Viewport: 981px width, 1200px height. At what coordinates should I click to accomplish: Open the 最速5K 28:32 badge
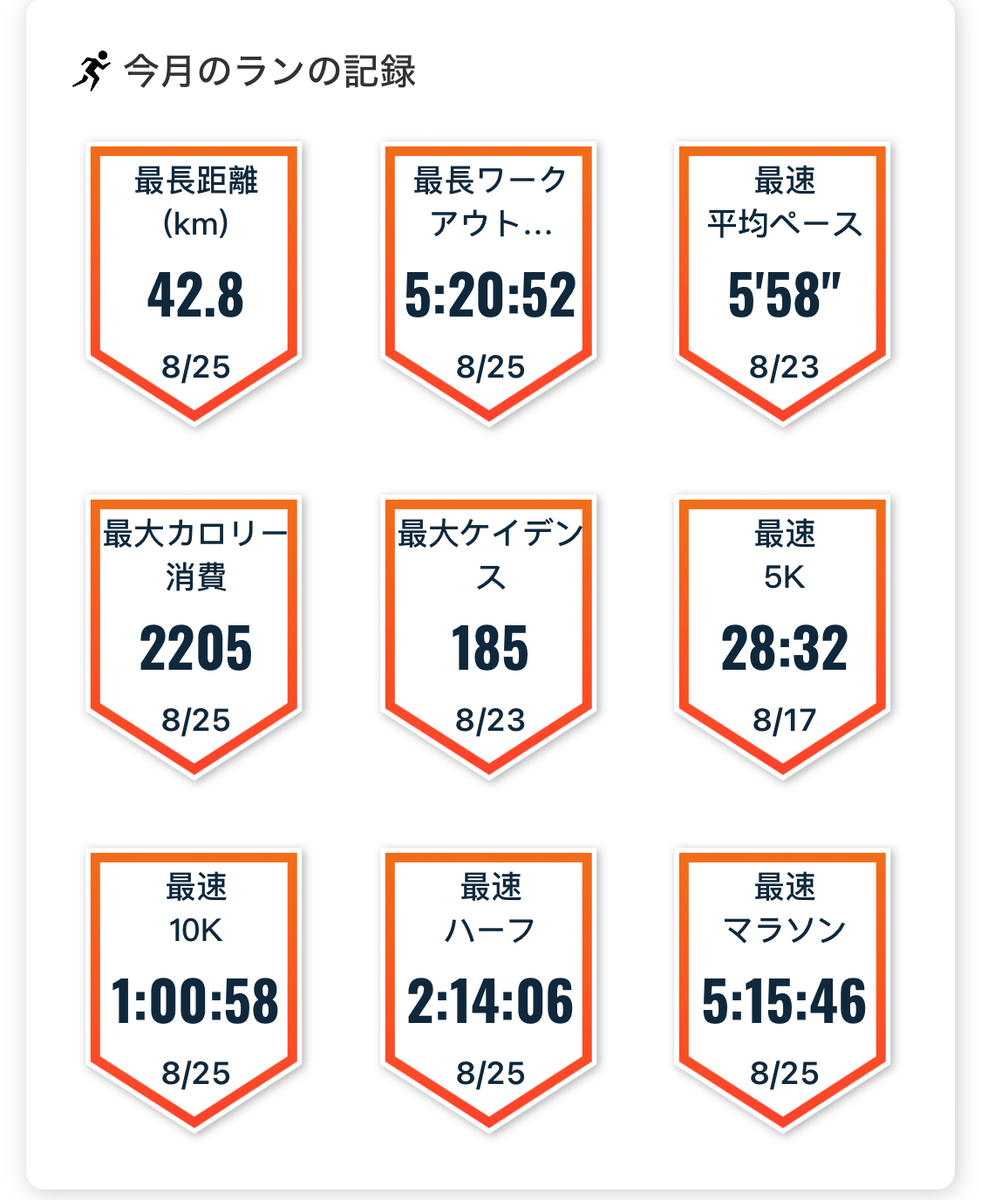pos(784,636)
